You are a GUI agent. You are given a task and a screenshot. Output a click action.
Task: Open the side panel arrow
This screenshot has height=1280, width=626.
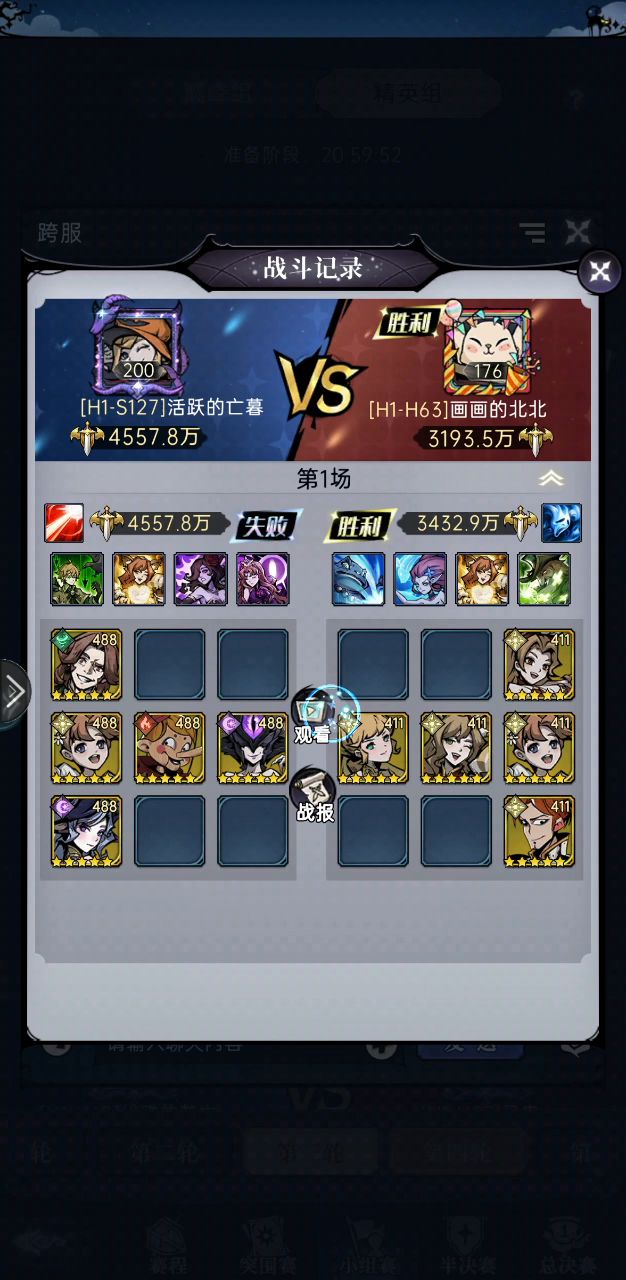coord(14,691)
